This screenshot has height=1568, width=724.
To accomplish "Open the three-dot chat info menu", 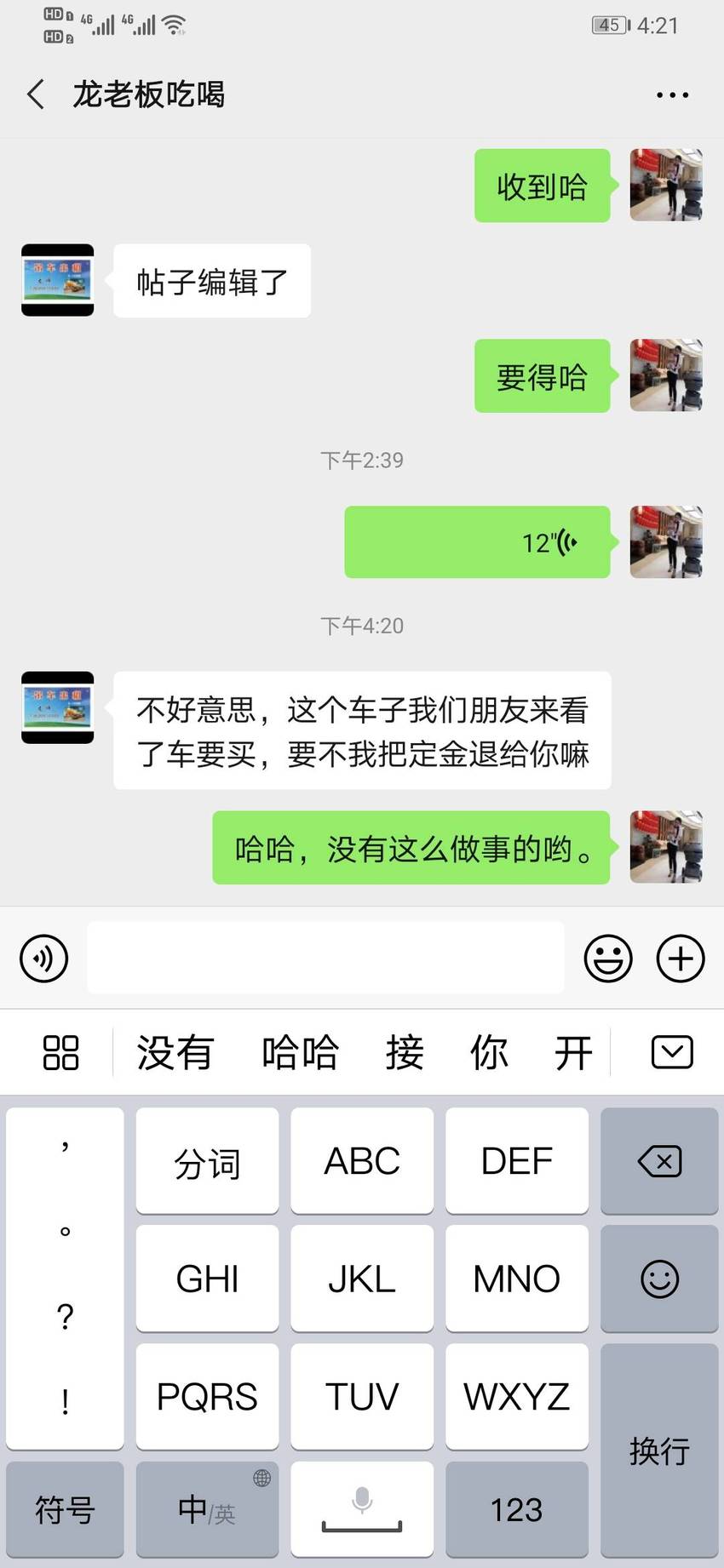I will click(x=672, y=94).
